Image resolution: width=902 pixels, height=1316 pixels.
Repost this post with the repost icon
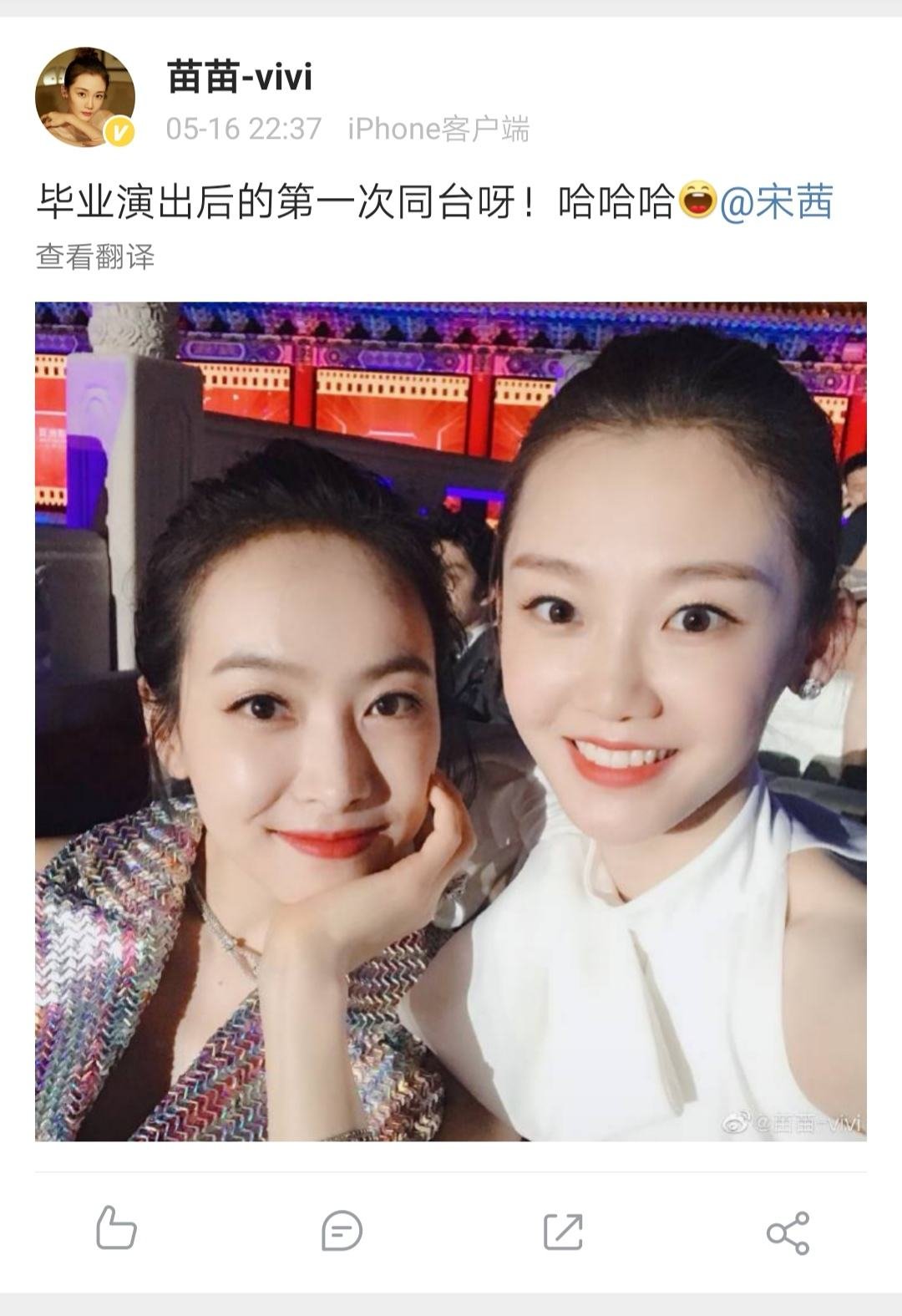[563, 1231]
